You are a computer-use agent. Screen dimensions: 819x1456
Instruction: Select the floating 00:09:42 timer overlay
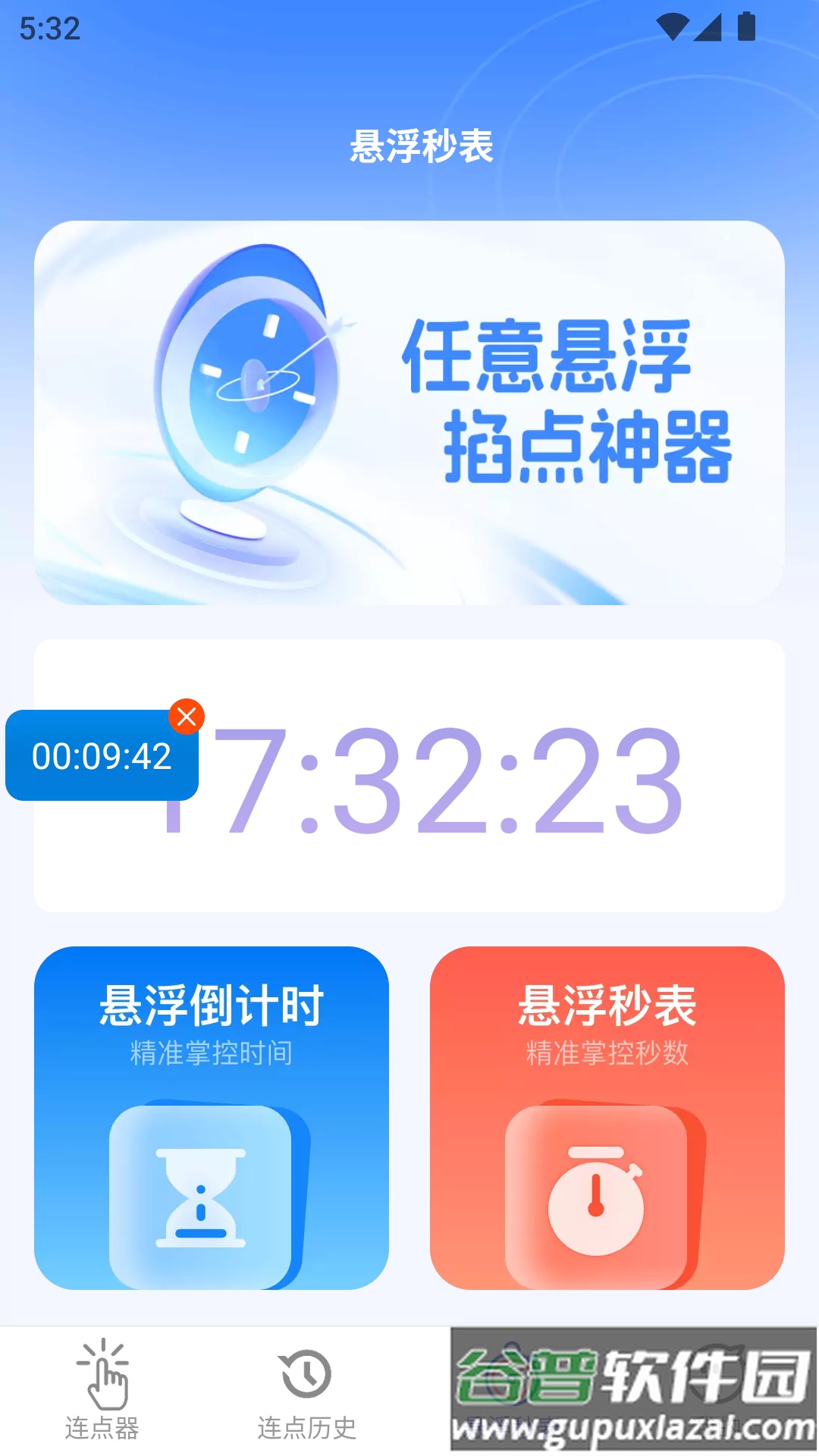pyautogui.click(x=101, y=756)
